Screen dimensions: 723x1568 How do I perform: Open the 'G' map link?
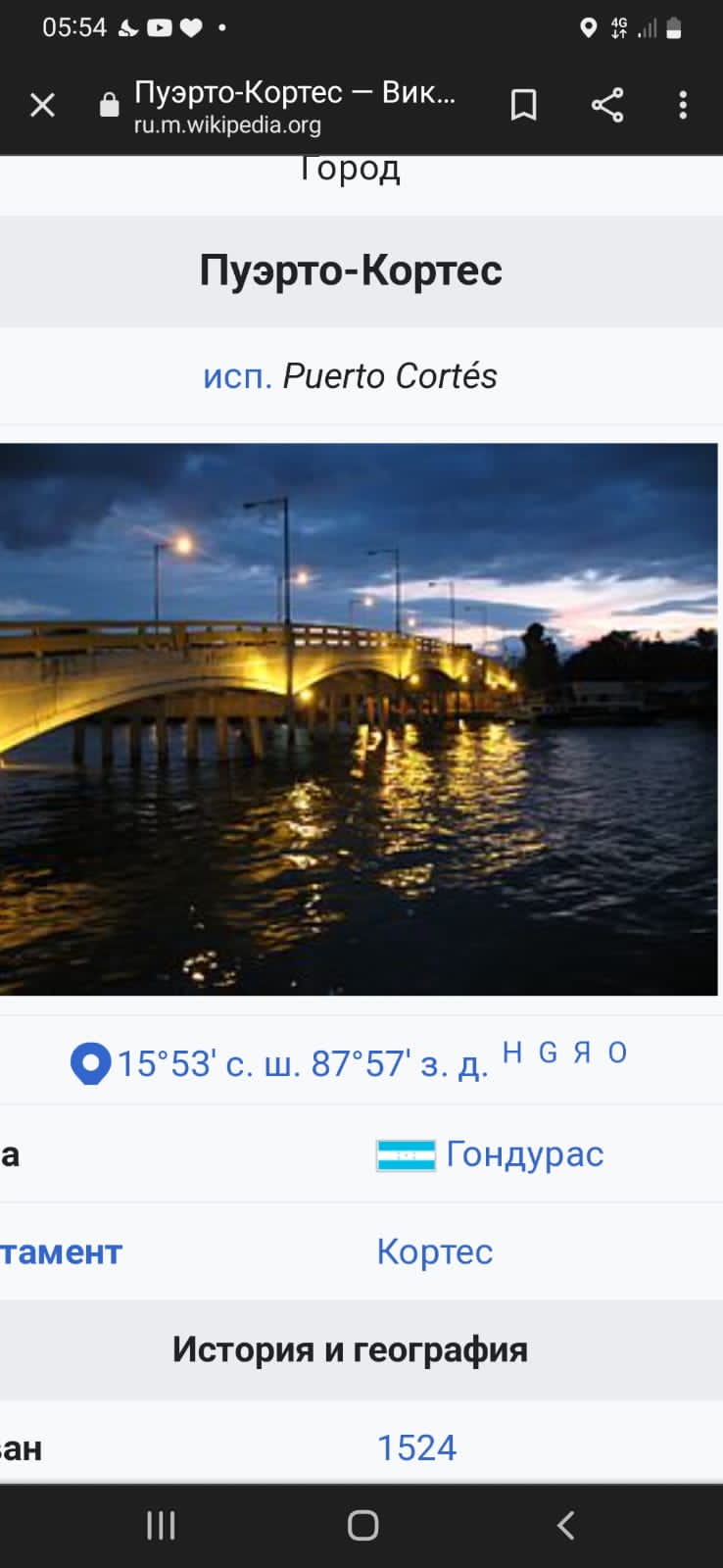[548, 1053]
